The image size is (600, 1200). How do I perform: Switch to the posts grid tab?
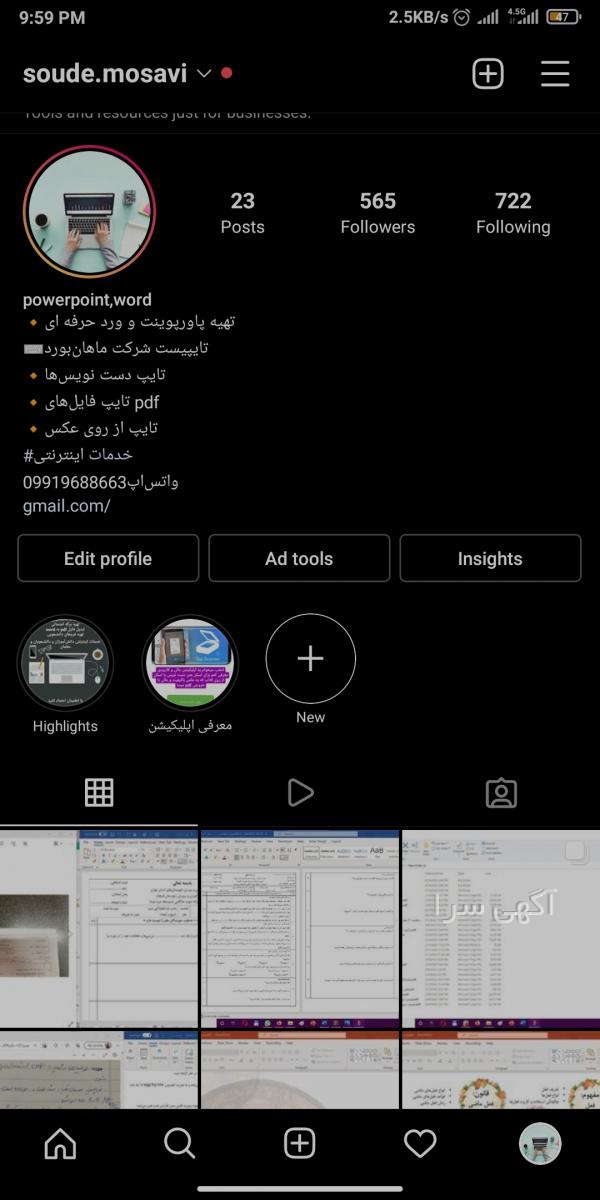[x=99, y=793]
